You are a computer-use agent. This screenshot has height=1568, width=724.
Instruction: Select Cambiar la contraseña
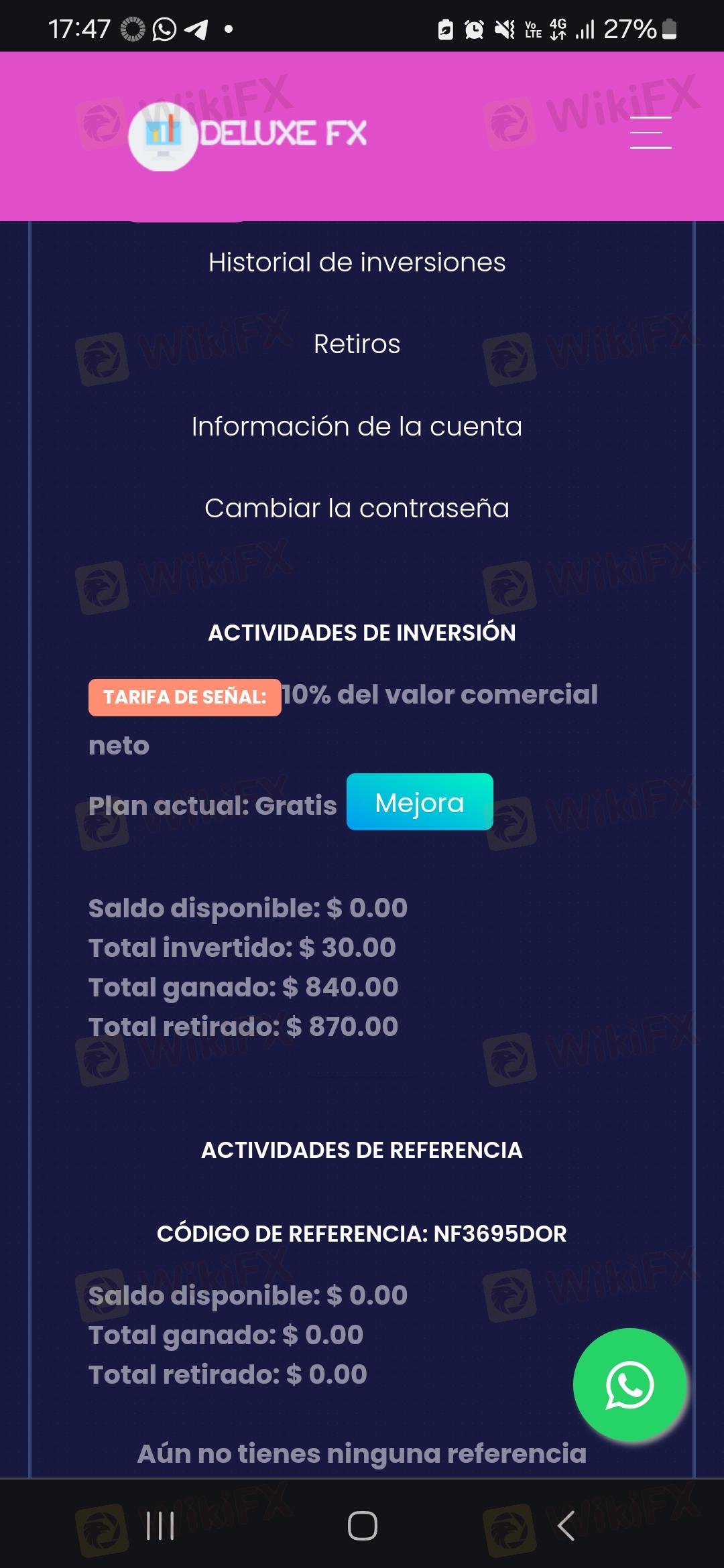point(357,508)
